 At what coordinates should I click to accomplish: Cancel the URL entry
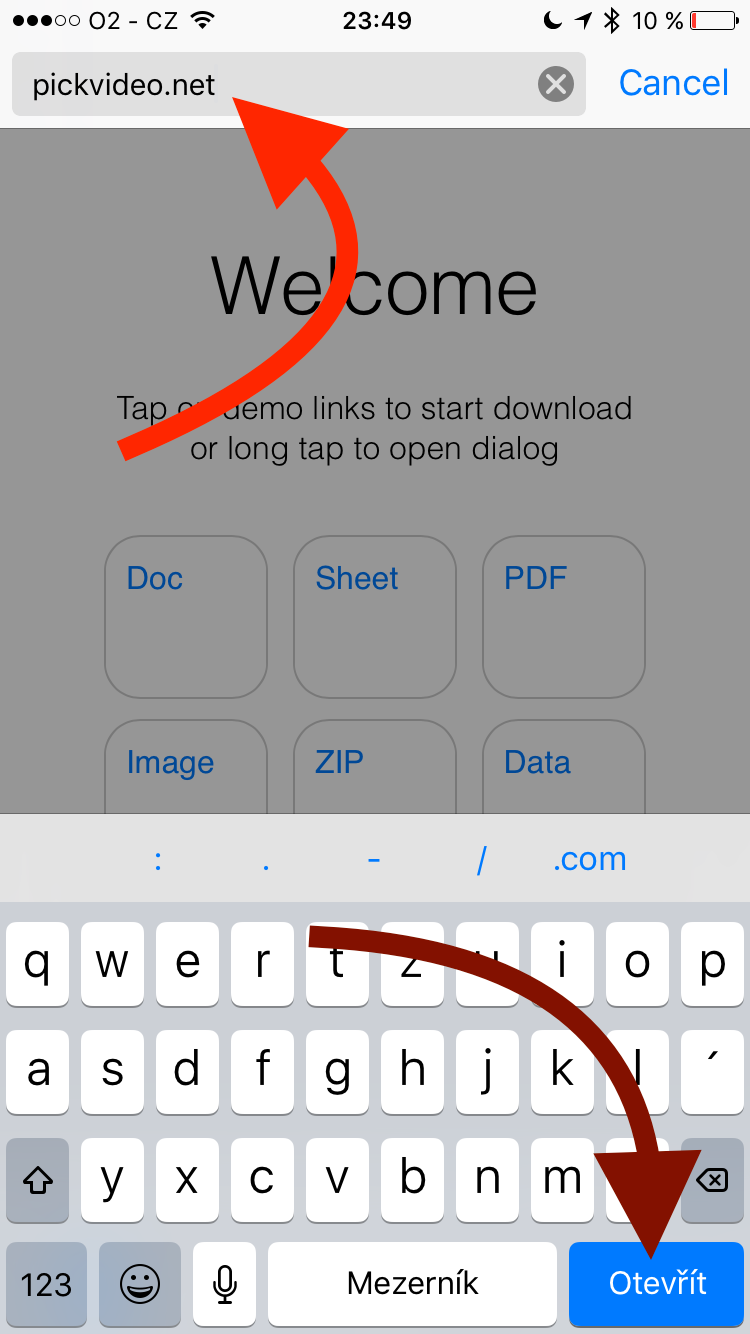[x=673, y=83]
